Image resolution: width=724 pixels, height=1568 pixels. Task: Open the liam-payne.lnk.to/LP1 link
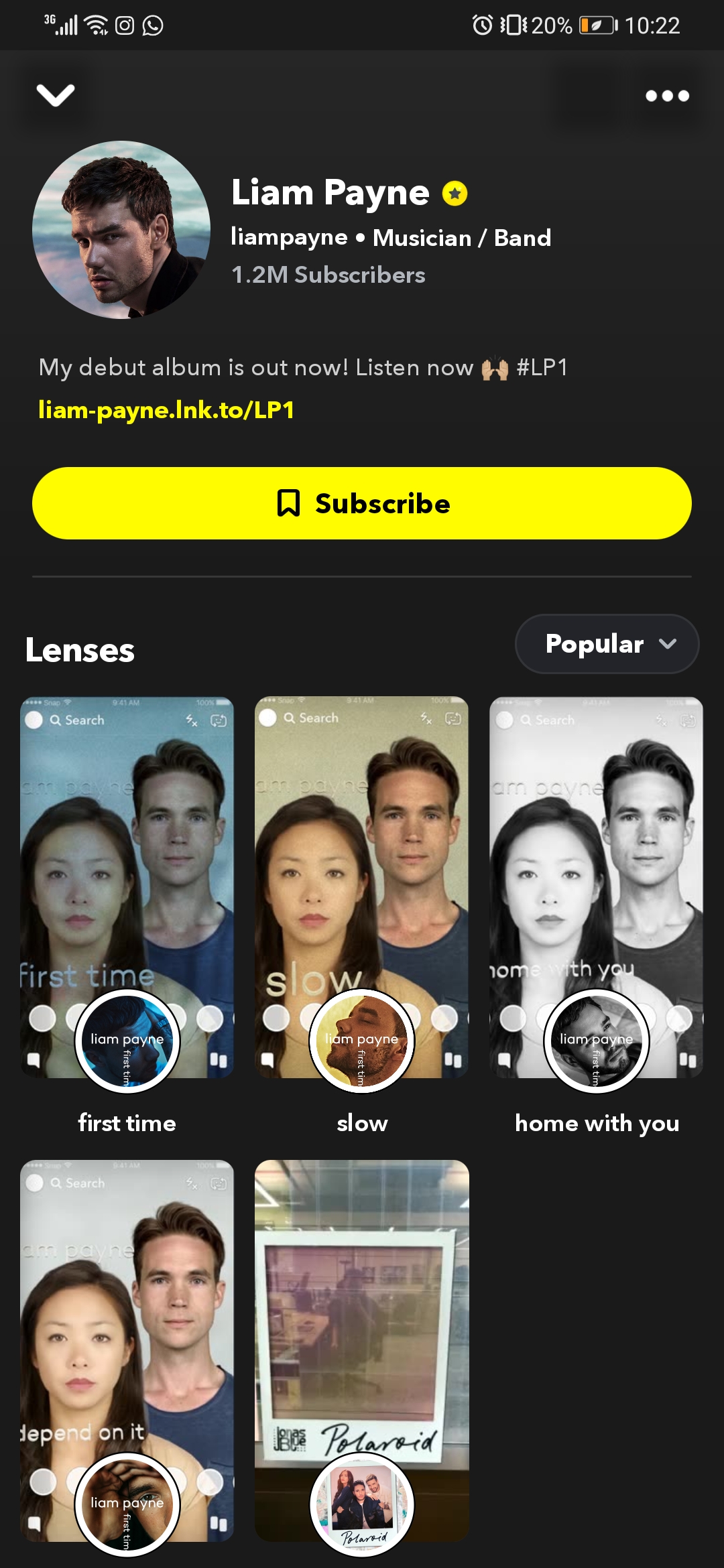pyautogui.click(x=166, y=409)
